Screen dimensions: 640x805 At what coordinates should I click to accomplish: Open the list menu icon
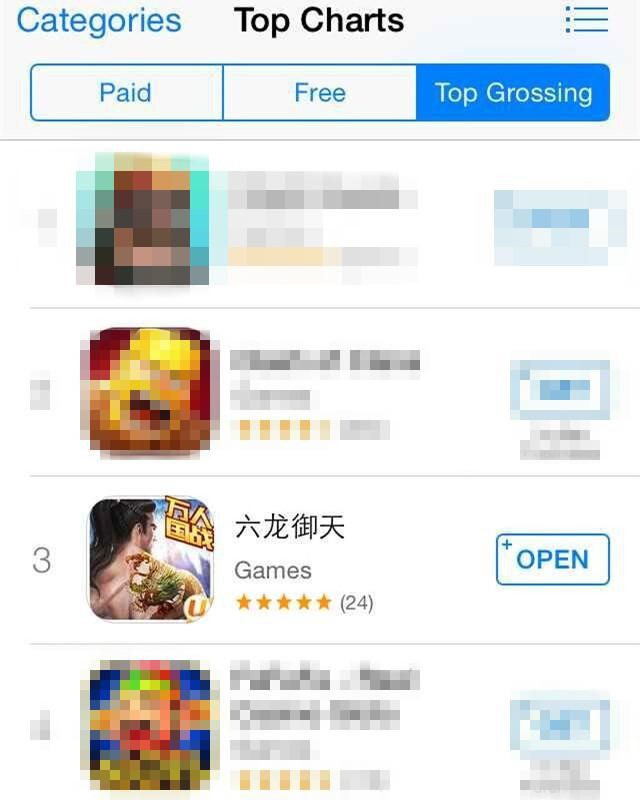coord(586,20)
